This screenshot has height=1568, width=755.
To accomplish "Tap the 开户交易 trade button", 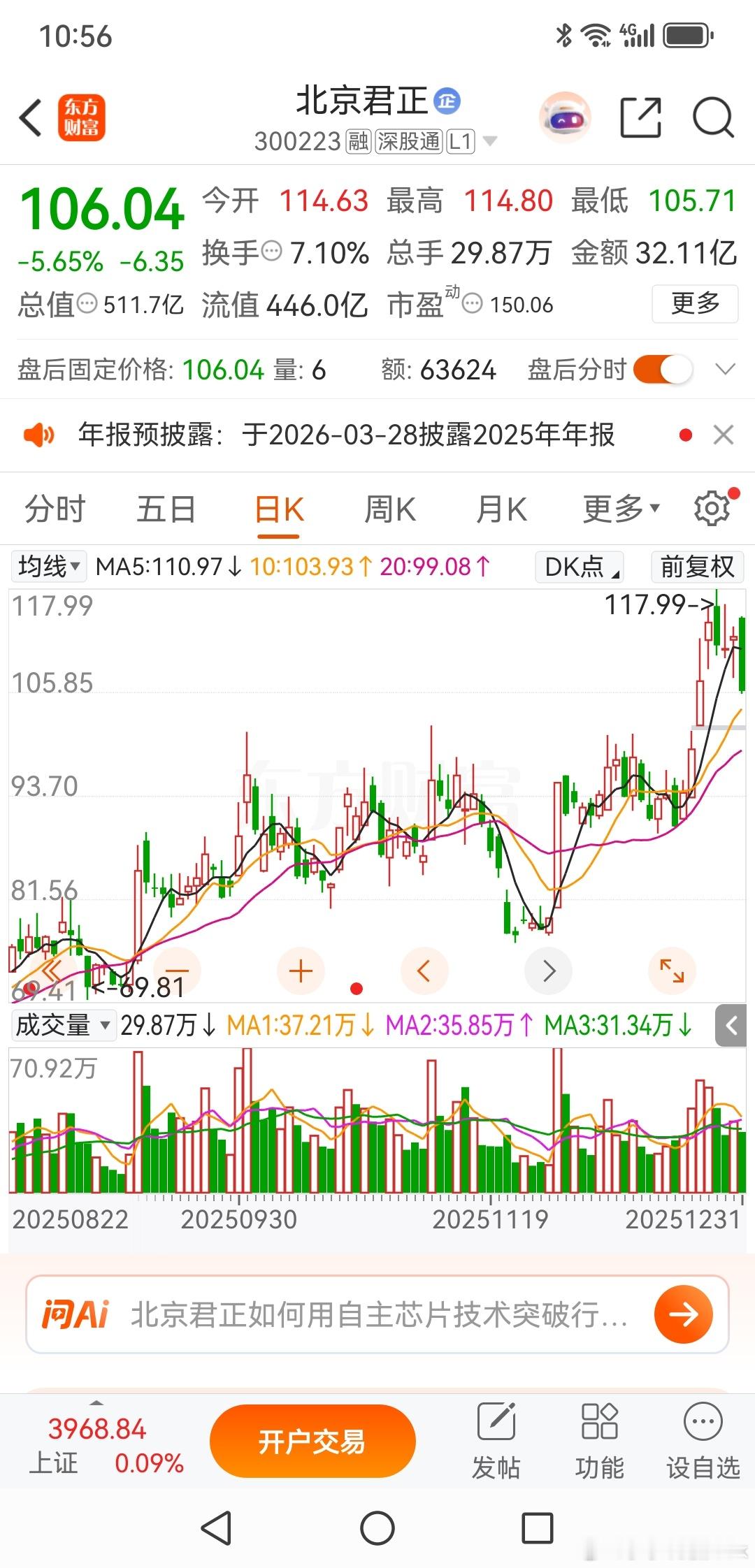I will pyautogui.click(x=310, y=1441).
